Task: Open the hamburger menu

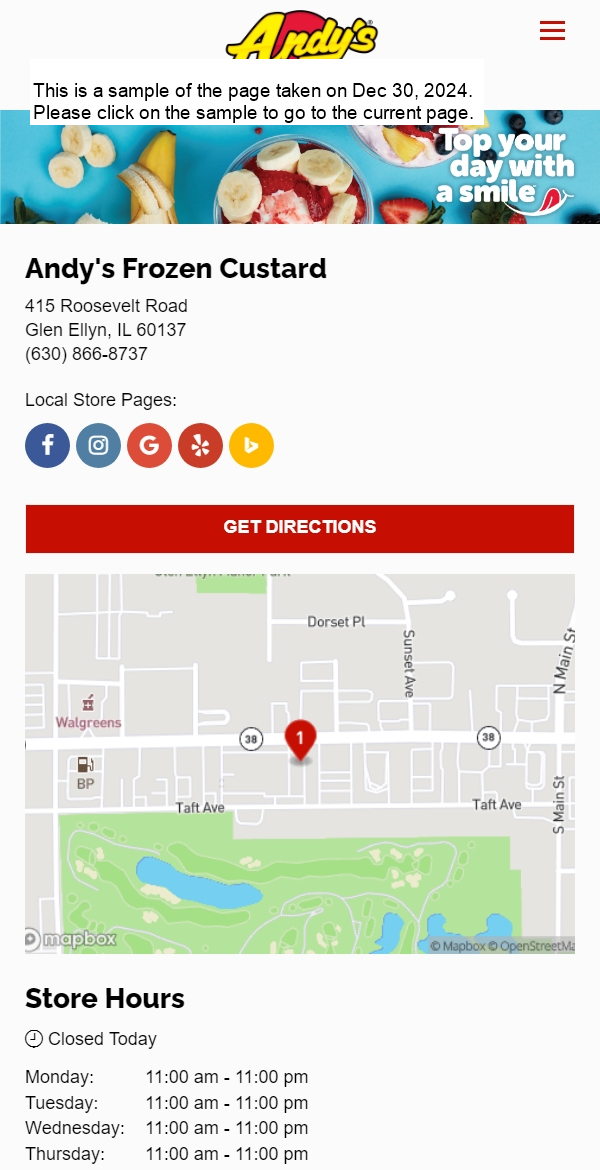Action: (552, 31)
